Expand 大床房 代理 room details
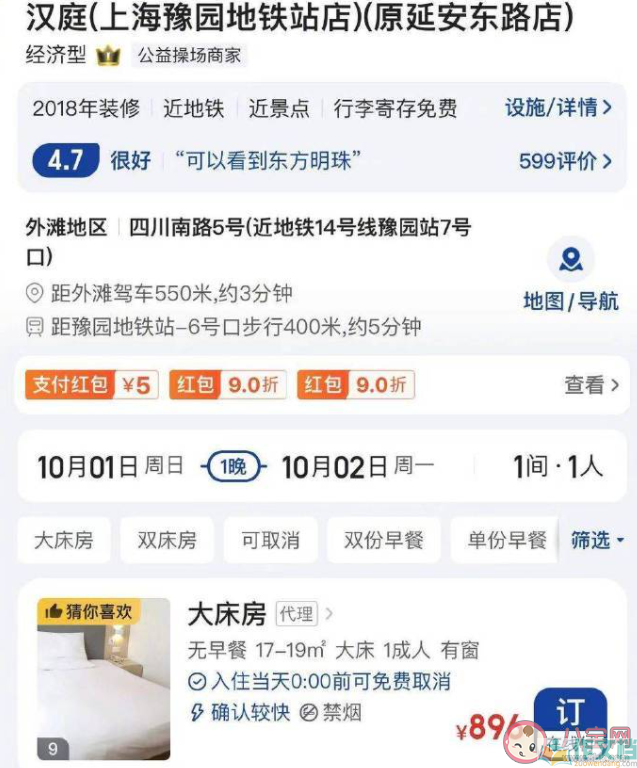637x768 pixels. (x=260, y=614)
